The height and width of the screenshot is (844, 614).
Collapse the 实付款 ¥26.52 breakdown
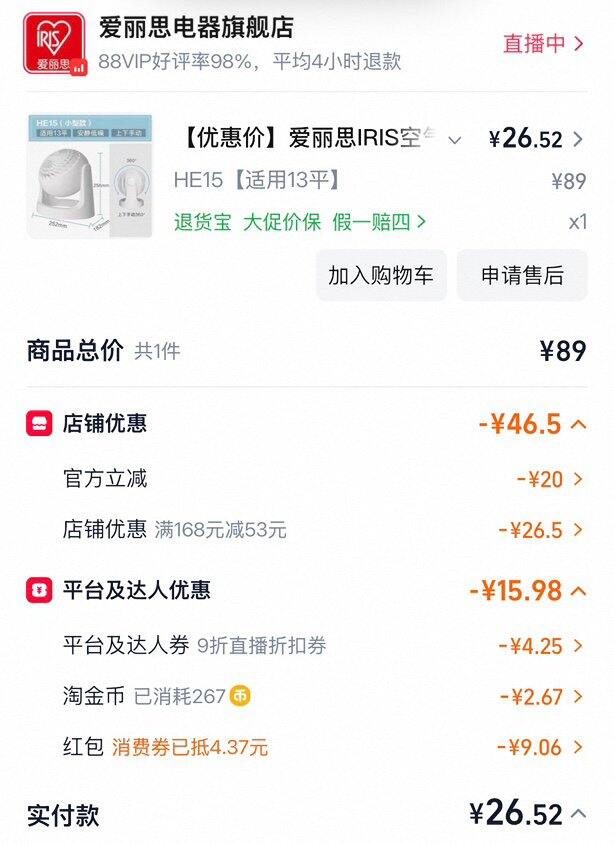point(578,813)
